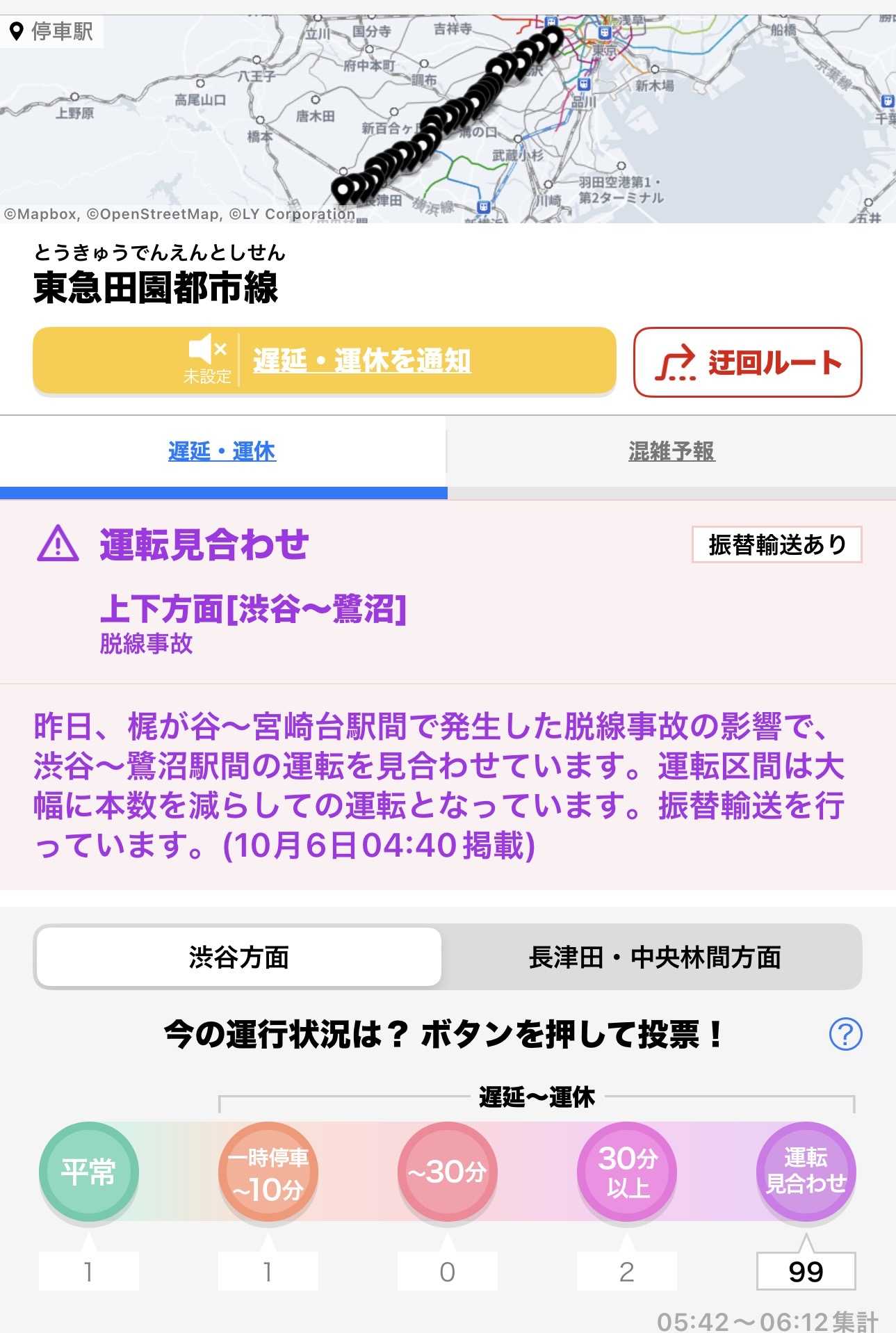
Task: Switch to 混雑予報 tab
Action: tap(671, 451)
